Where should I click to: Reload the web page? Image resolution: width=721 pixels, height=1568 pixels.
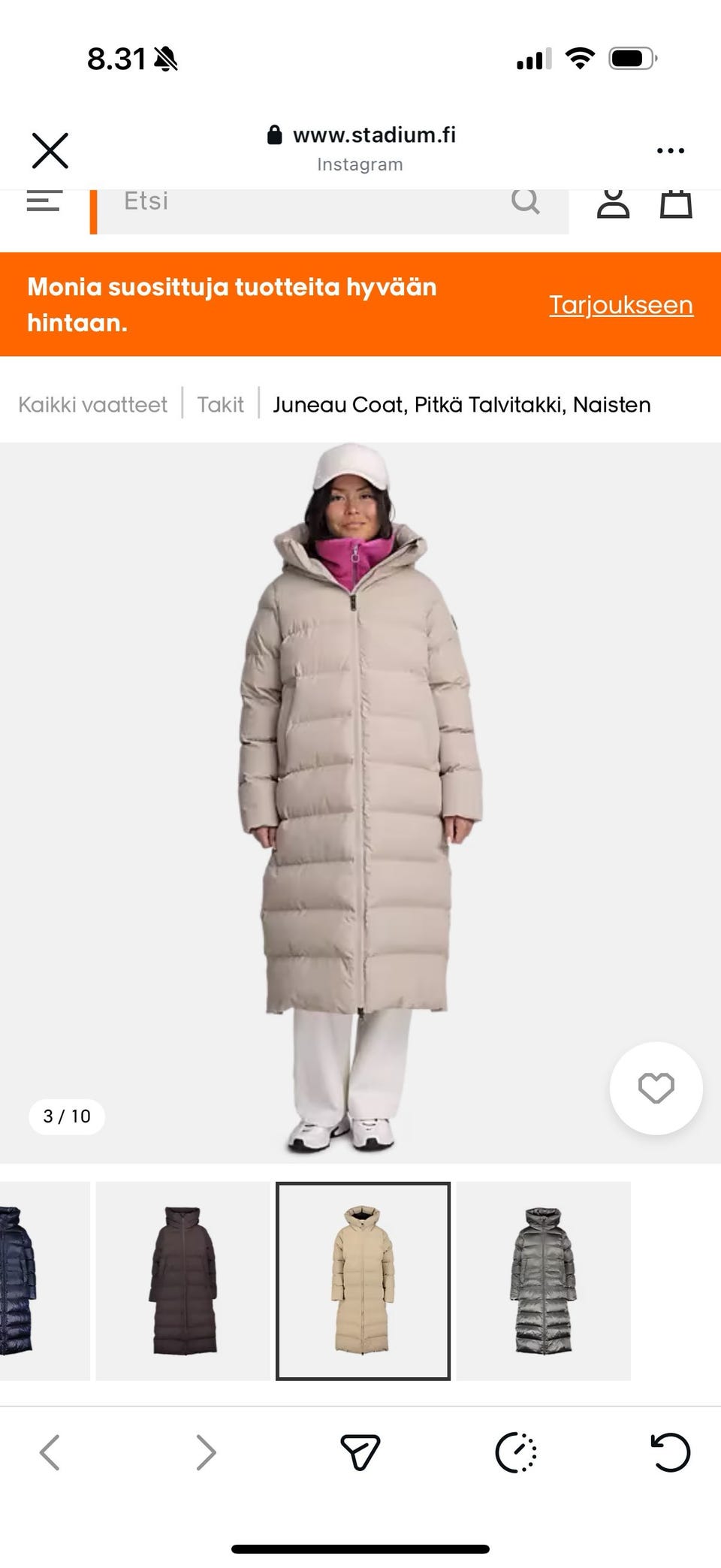point(669,1452)
